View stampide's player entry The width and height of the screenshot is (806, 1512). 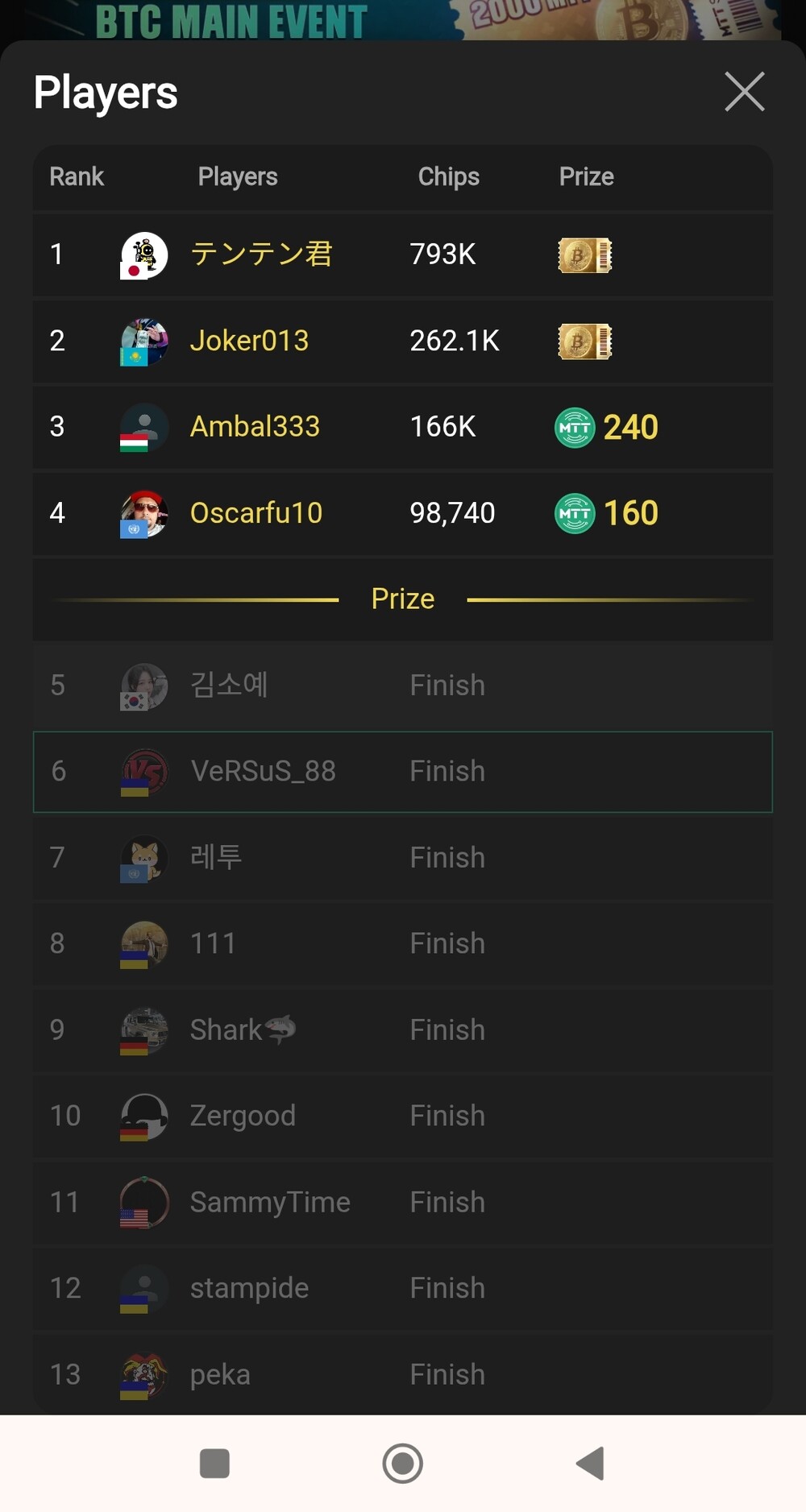pyautogui.click(x=403, y=1289)
